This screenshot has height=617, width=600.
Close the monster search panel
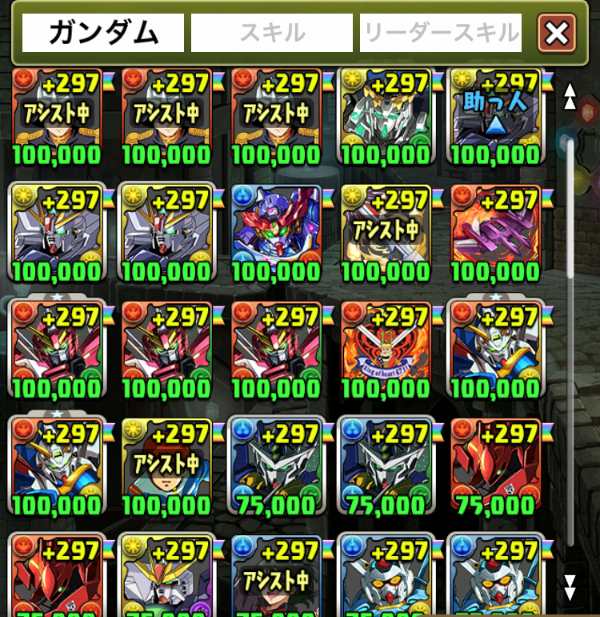pos(556,34)
